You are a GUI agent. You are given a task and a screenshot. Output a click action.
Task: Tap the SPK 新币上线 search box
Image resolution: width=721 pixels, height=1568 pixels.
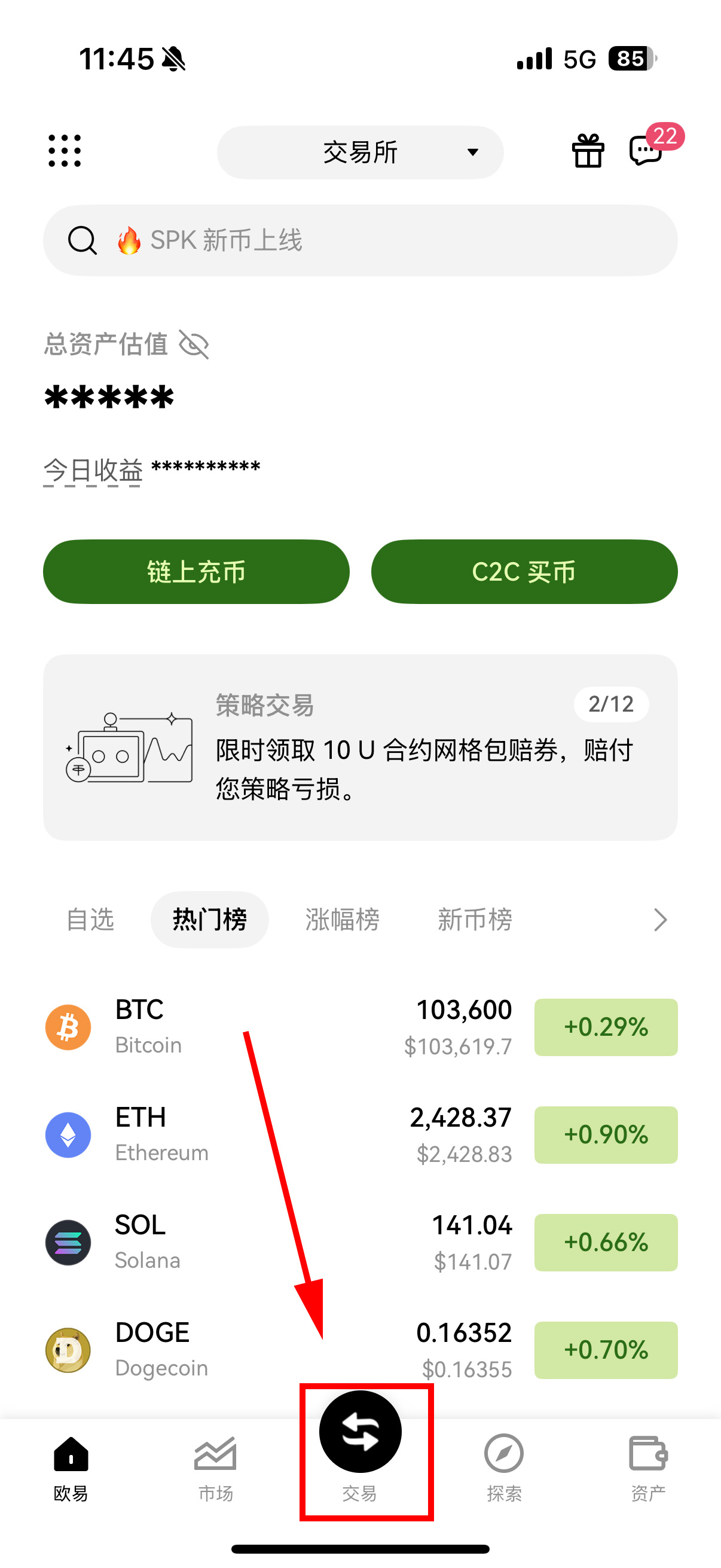(360, 240)
